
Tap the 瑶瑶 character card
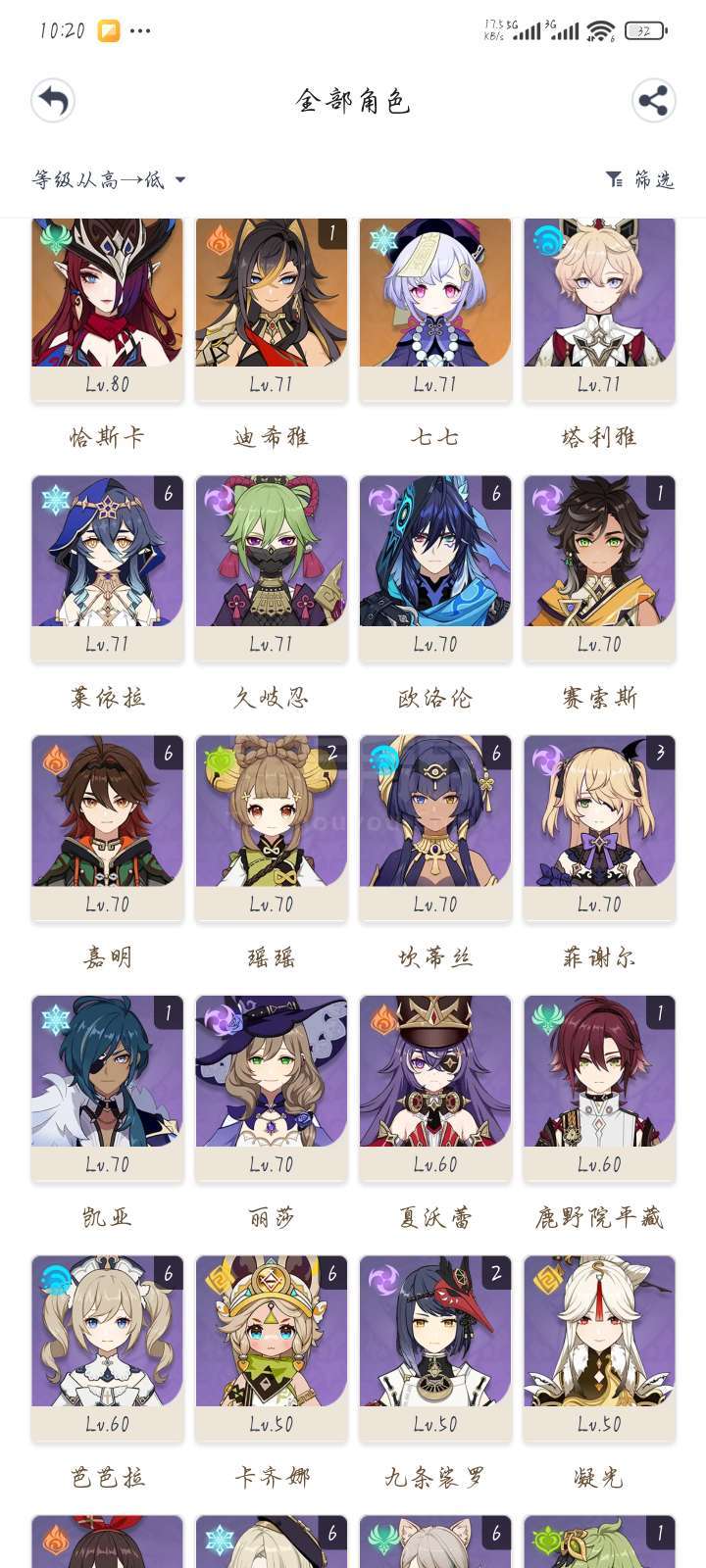[272, 828]
